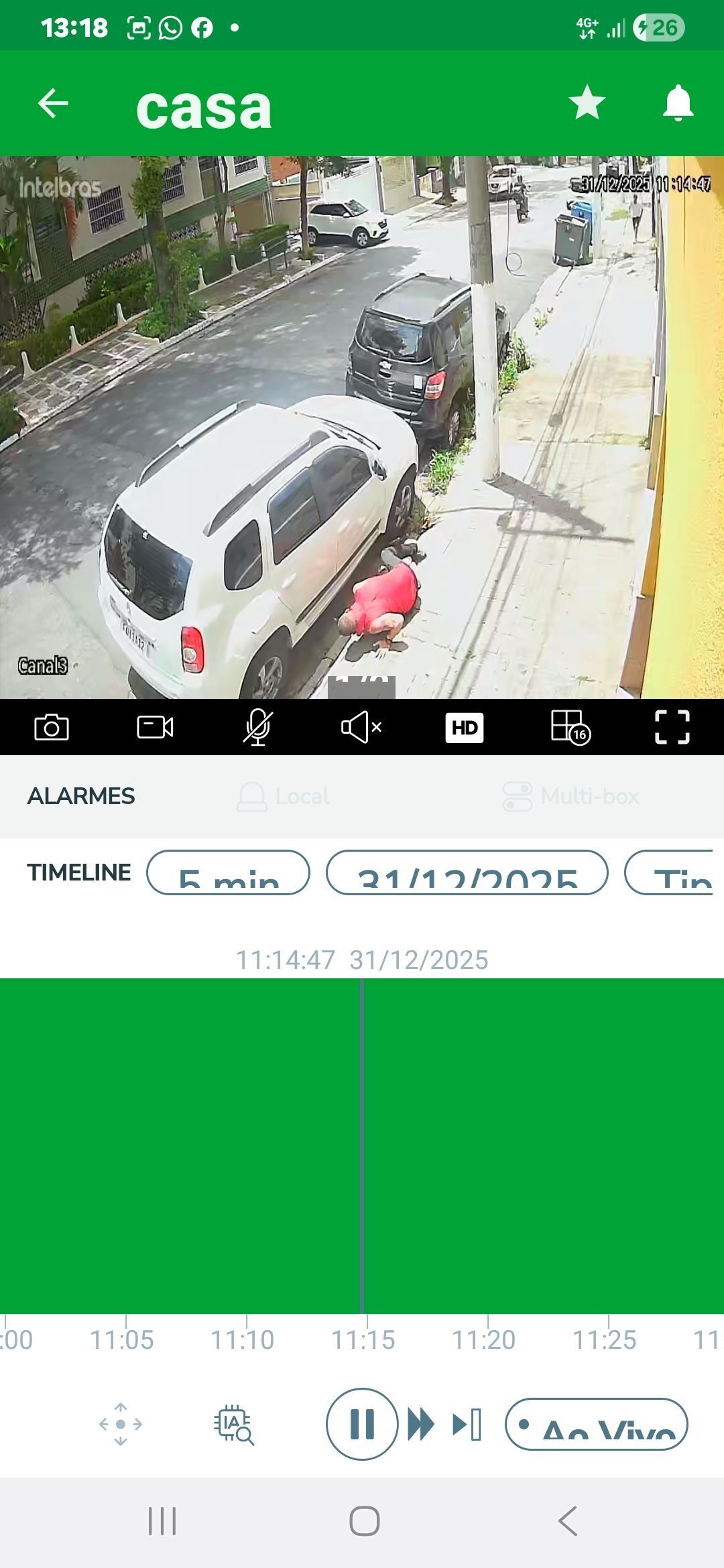Unmute the speaker sound
Image resolution: width=724 pixels, height=1568 pixels.
361,727
